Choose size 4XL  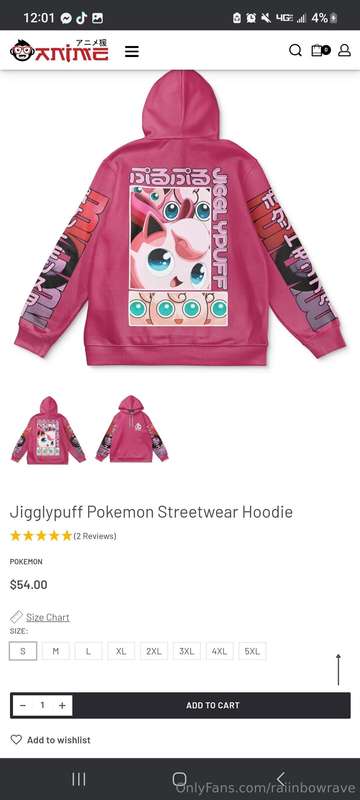point(219,651)
